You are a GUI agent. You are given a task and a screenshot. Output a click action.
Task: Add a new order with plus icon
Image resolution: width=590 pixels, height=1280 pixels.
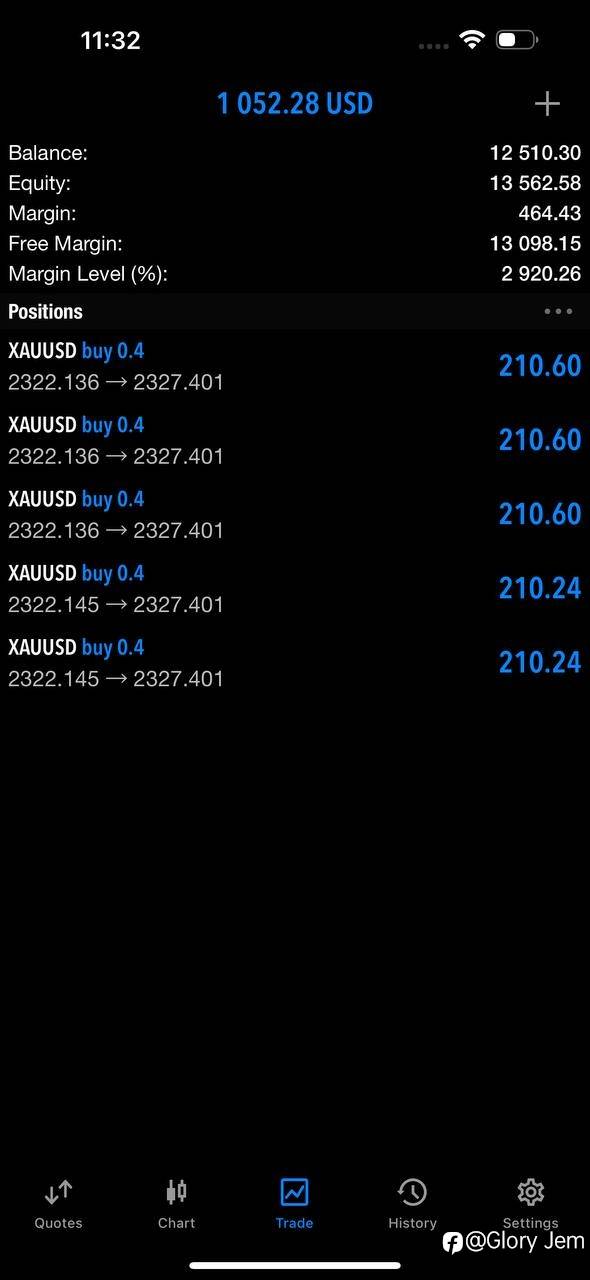[547, 104]
